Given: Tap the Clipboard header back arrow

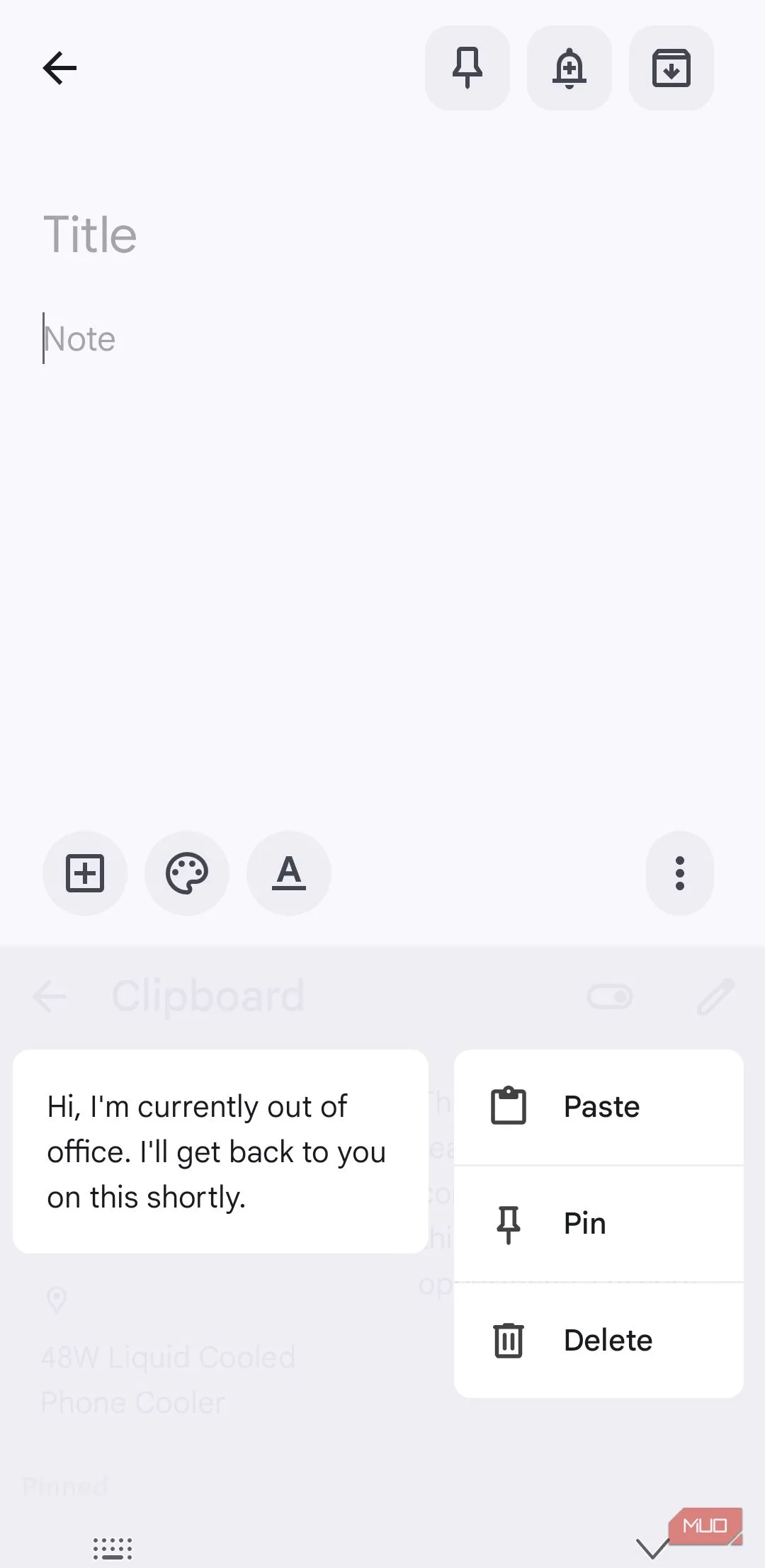Looking at the screenshot, I should click(x=50, y=996).
